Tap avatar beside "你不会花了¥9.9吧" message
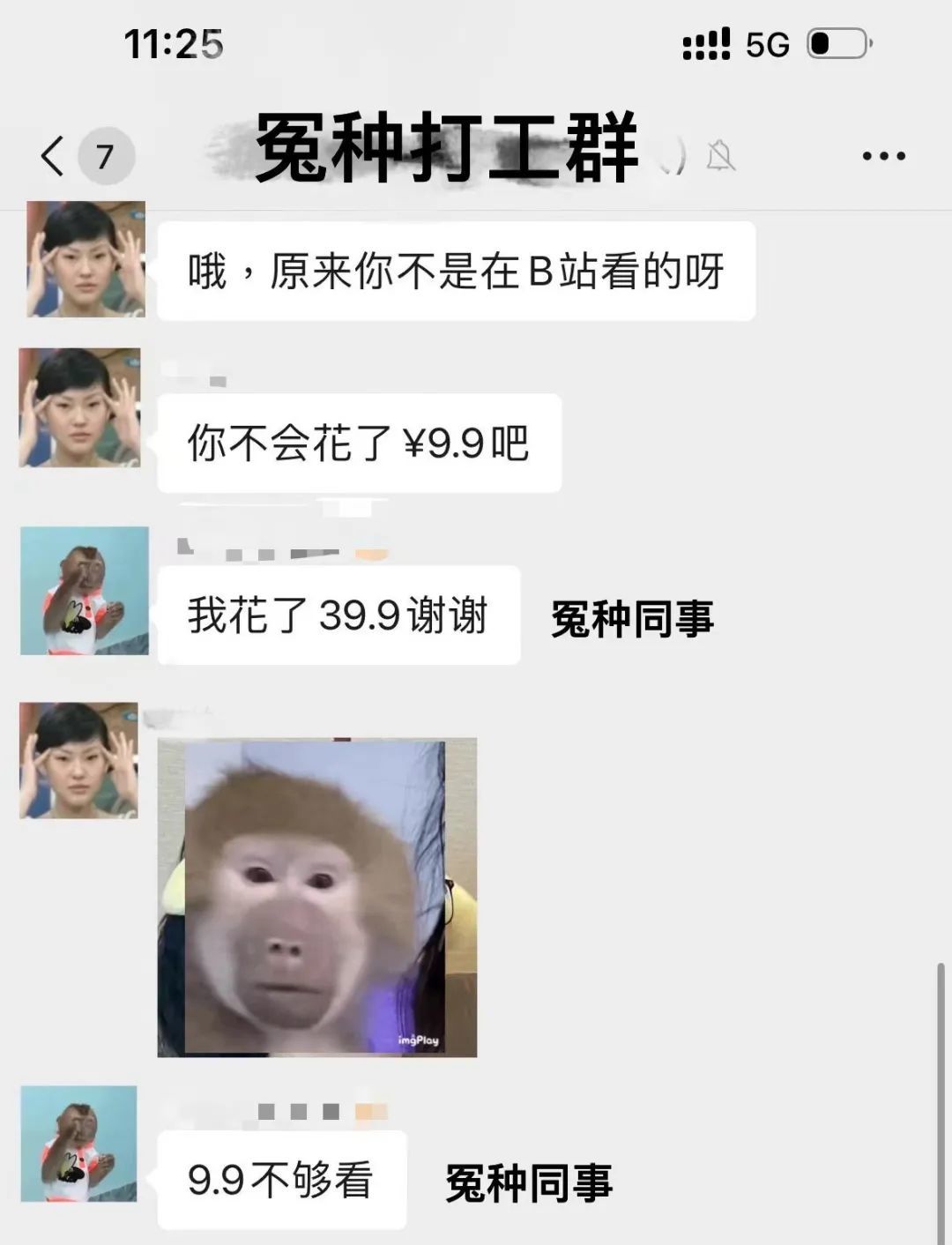The width and height of the screenshot is (952, 1245). pyautogui.click(x=80, y=407)
